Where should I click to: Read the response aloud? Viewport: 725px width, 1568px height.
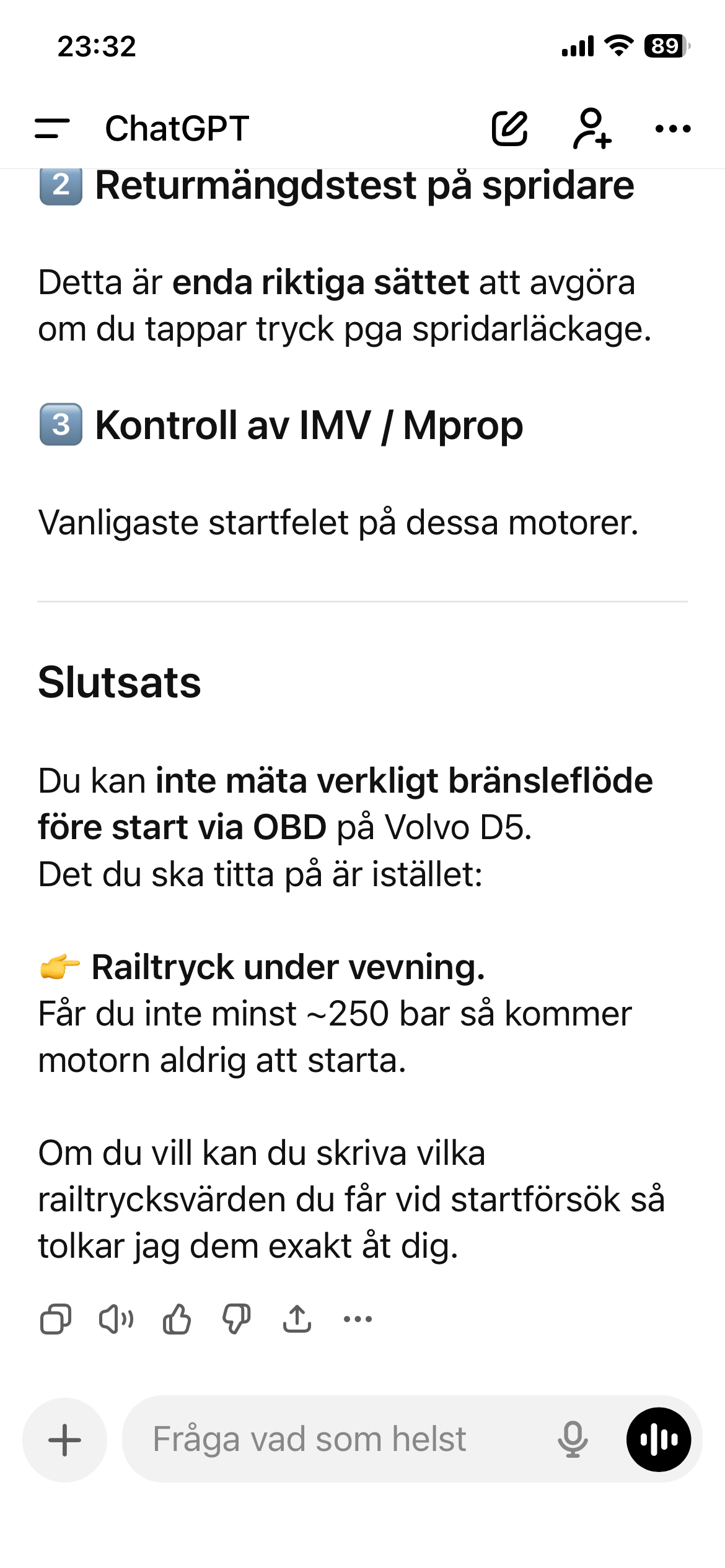(116, 1319)
